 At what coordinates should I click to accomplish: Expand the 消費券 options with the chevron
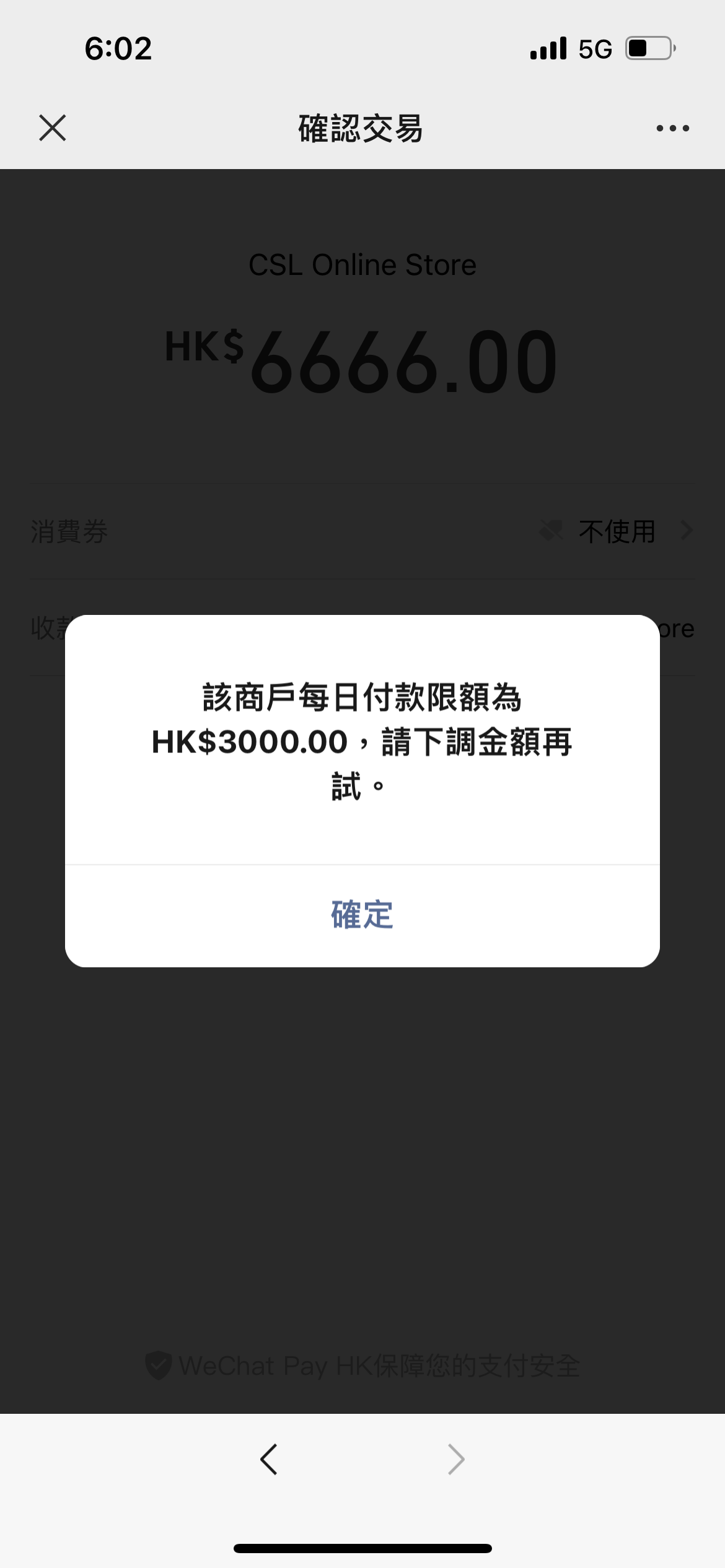pos(687,531)
